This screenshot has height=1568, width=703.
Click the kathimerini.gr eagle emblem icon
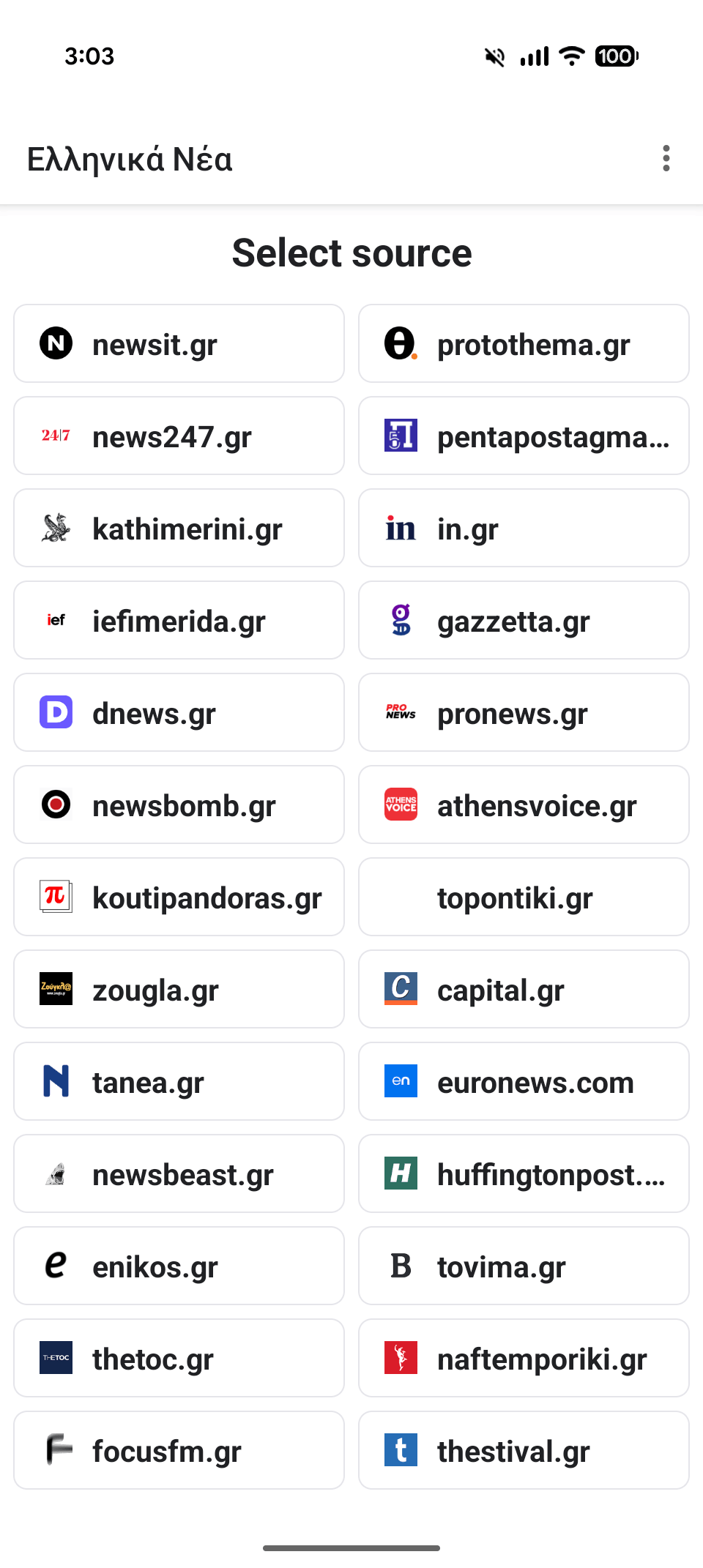(55, 528)
